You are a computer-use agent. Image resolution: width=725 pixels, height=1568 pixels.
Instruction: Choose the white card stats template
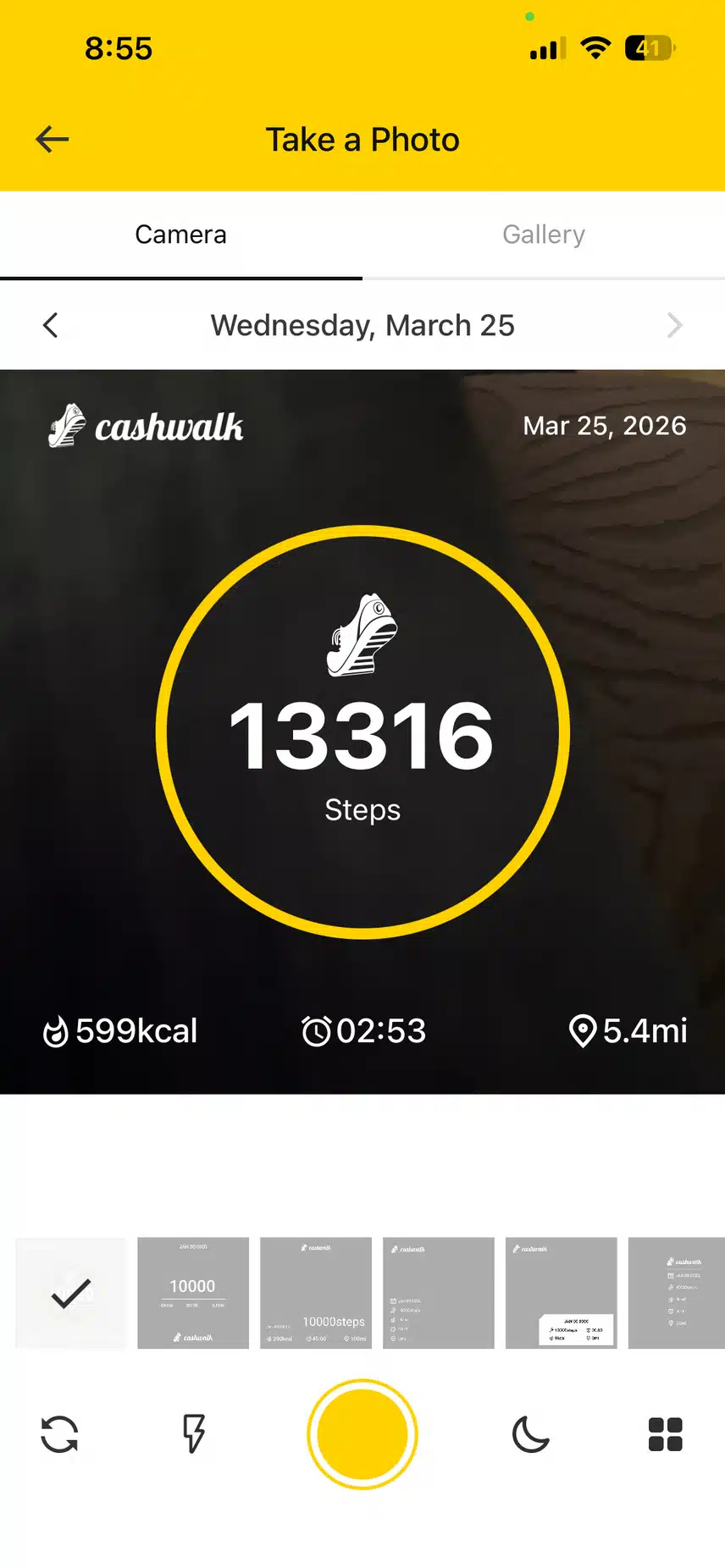[561, 1293]
